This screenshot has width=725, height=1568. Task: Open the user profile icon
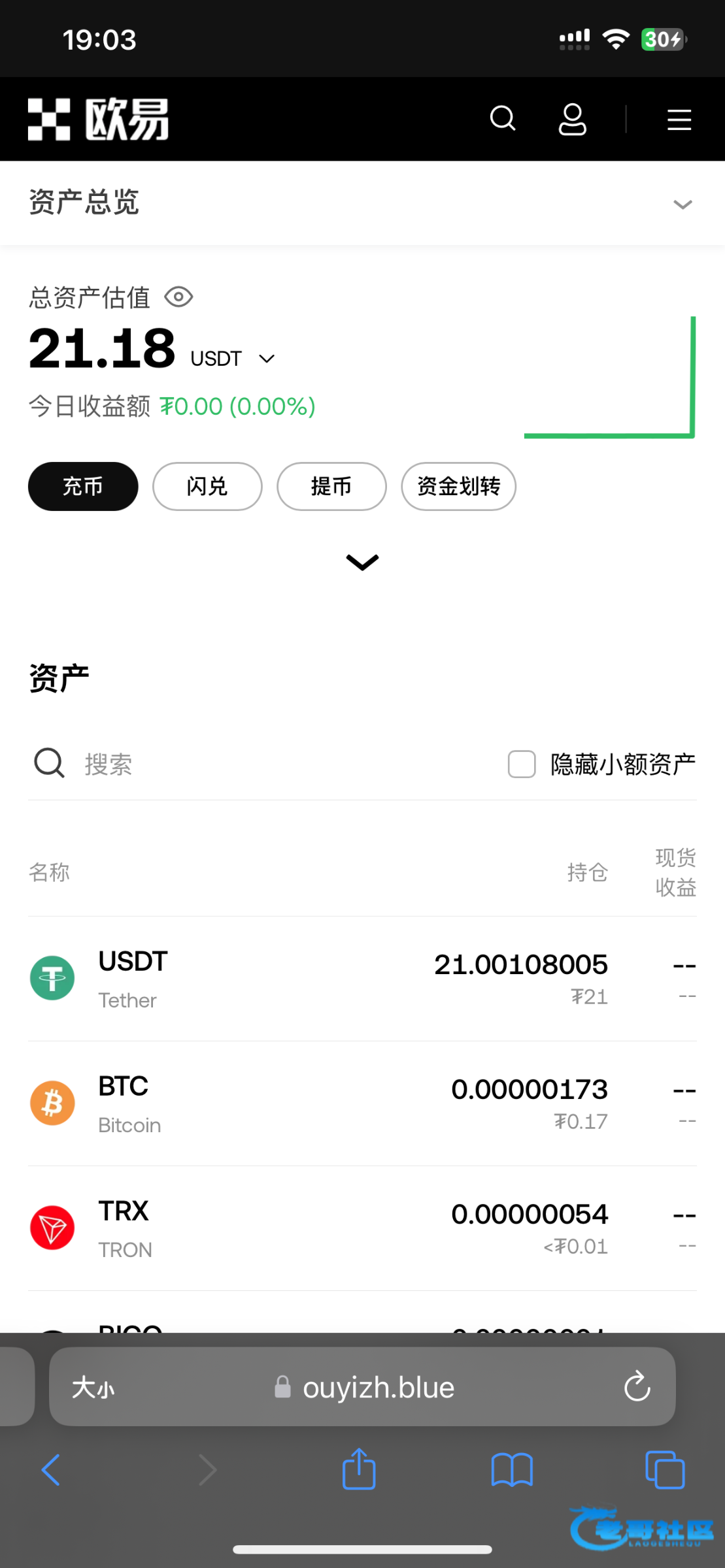(572, 119)
